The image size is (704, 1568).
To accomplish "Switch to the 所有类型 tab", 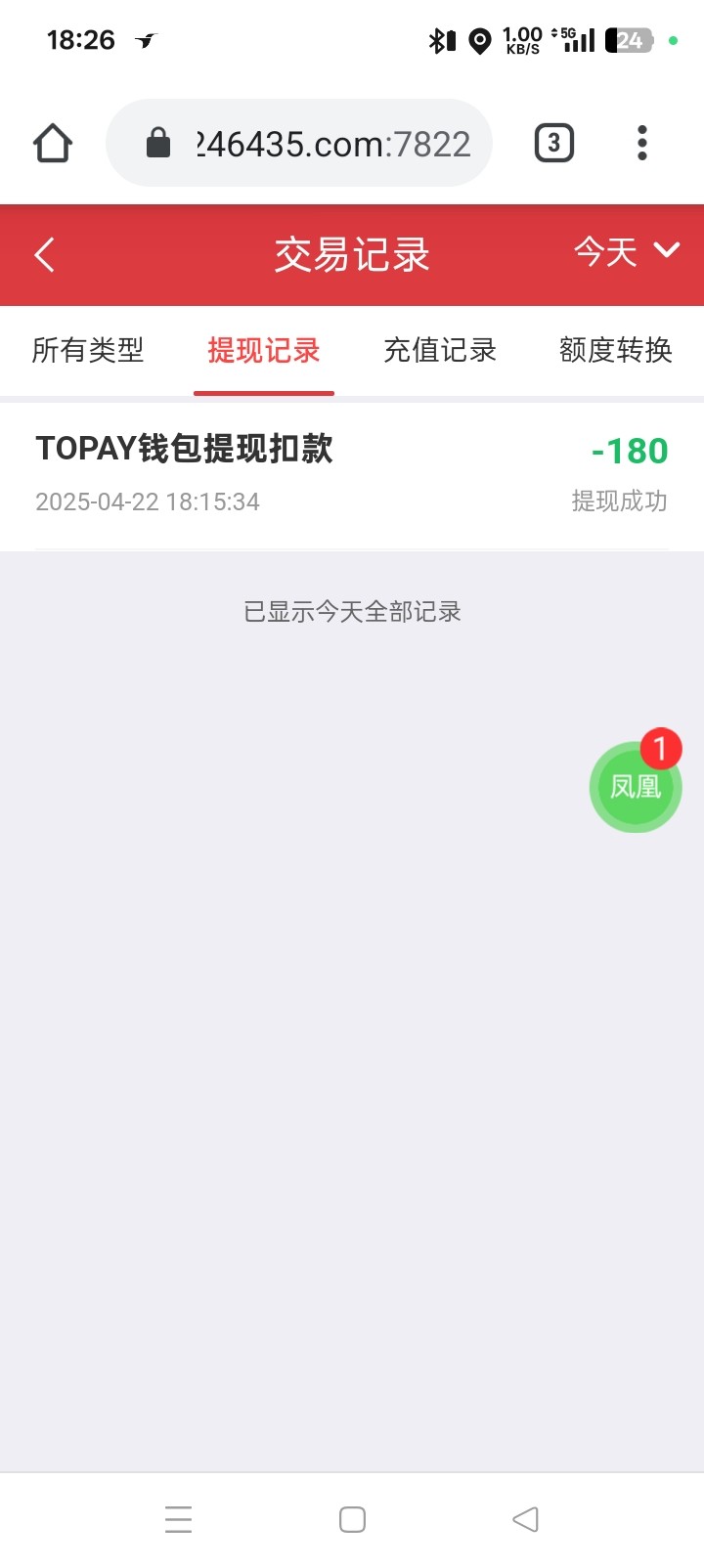I will pos(88,350).
